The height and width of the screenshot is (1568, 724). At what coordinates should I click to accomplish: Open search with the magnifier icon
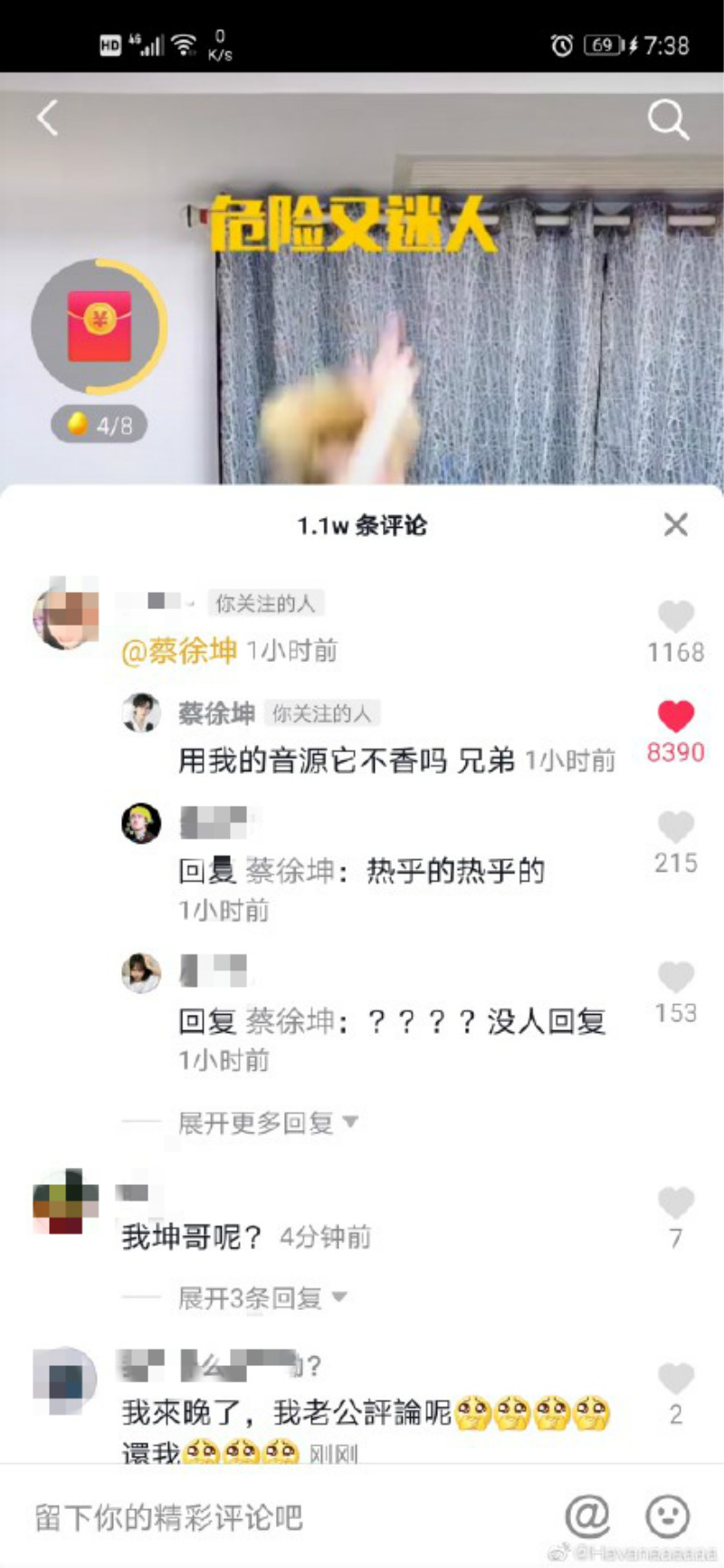pos(668,120)
